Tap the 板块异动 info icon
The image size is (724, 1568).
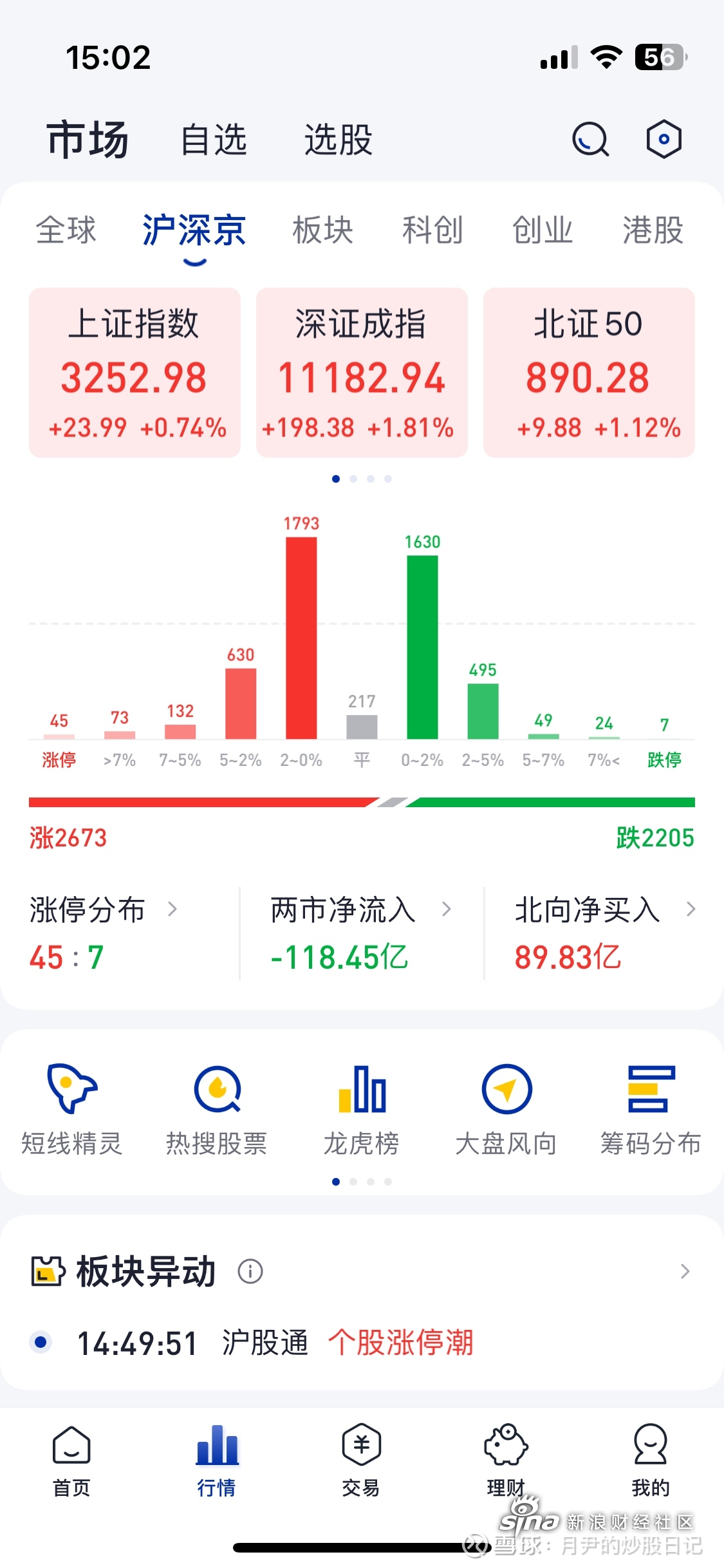250,1271
